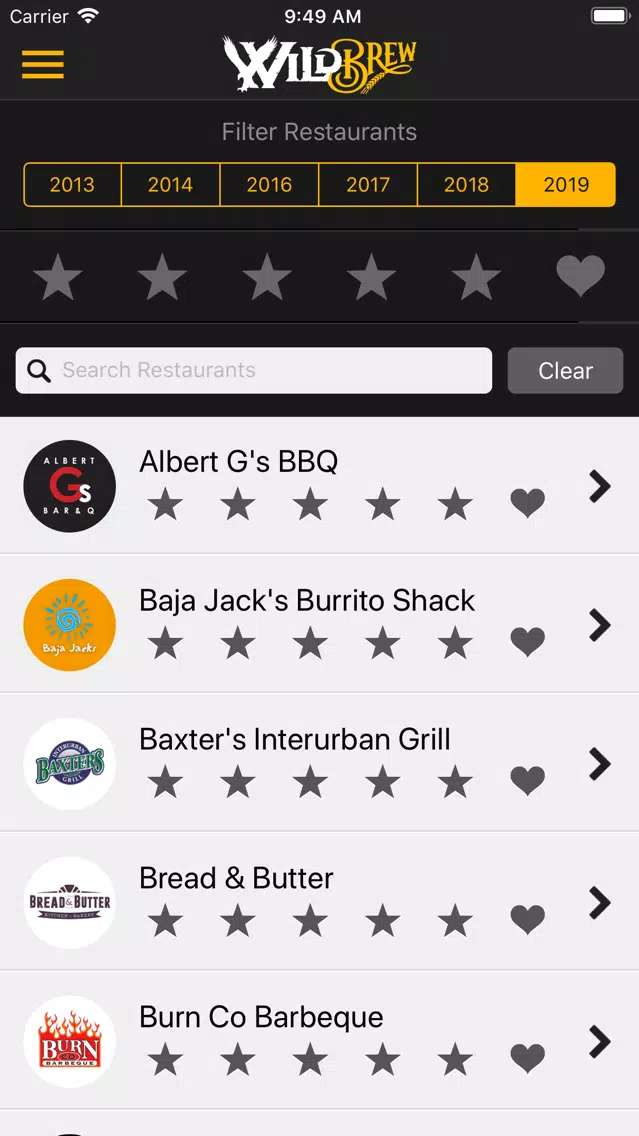
Task: Rate Bread & Butter three stars
Action: click(310, 920)
